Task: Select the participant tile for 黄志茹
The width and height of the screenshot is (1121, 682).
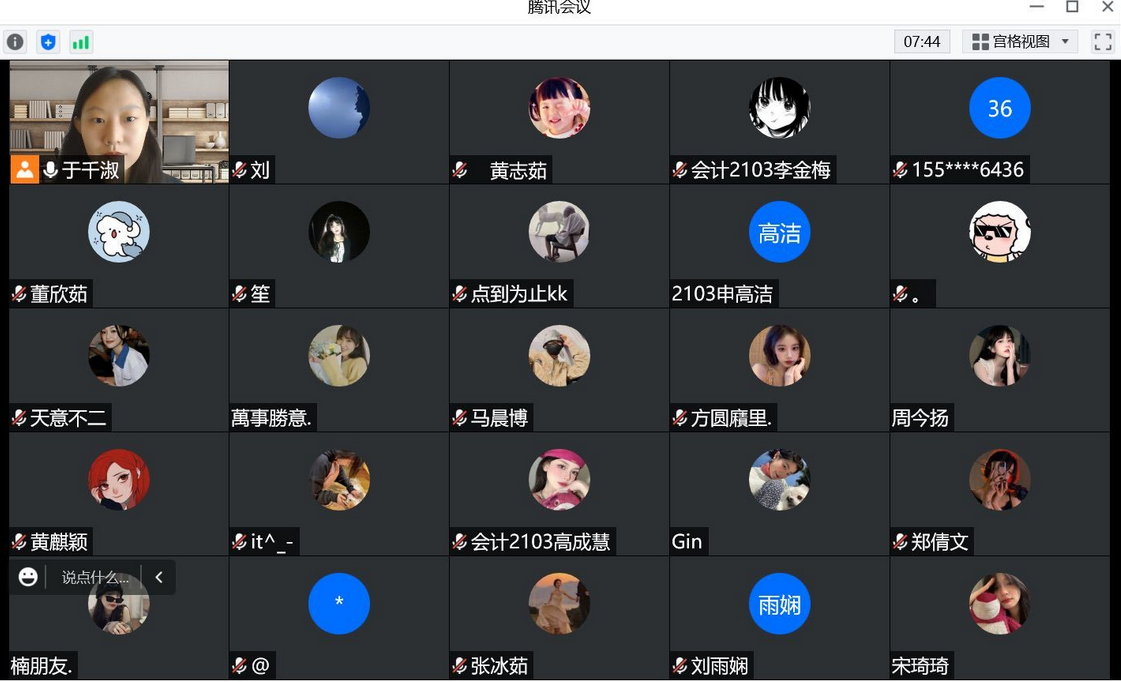Action: coord(559,120)
